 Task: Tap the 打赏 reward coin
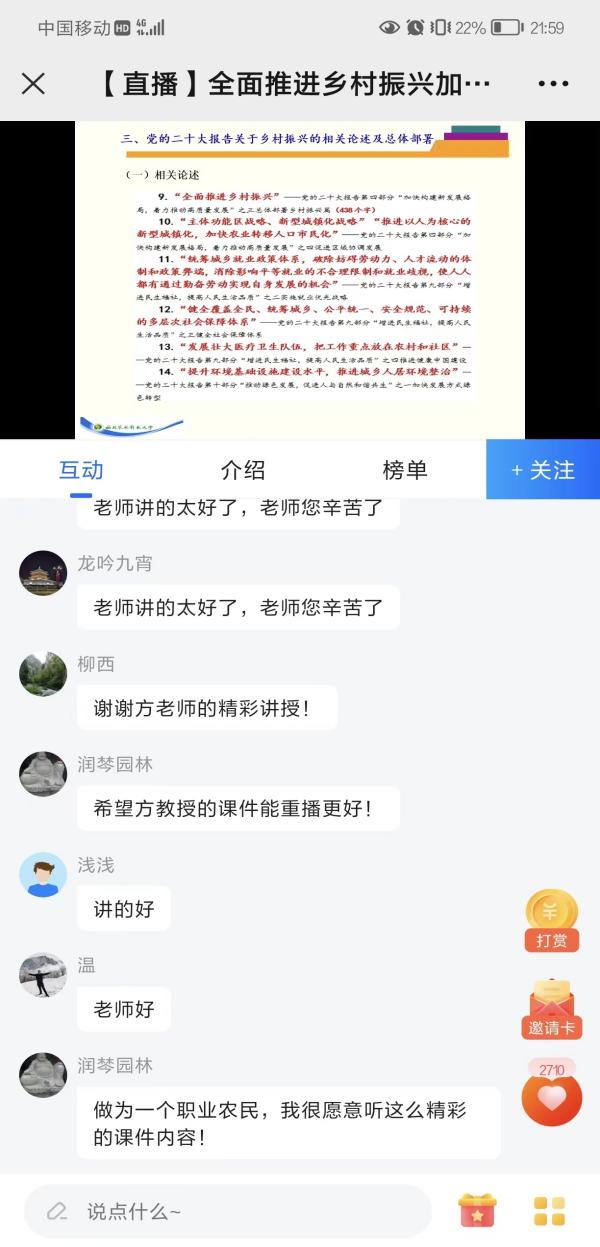click(552, 920)
